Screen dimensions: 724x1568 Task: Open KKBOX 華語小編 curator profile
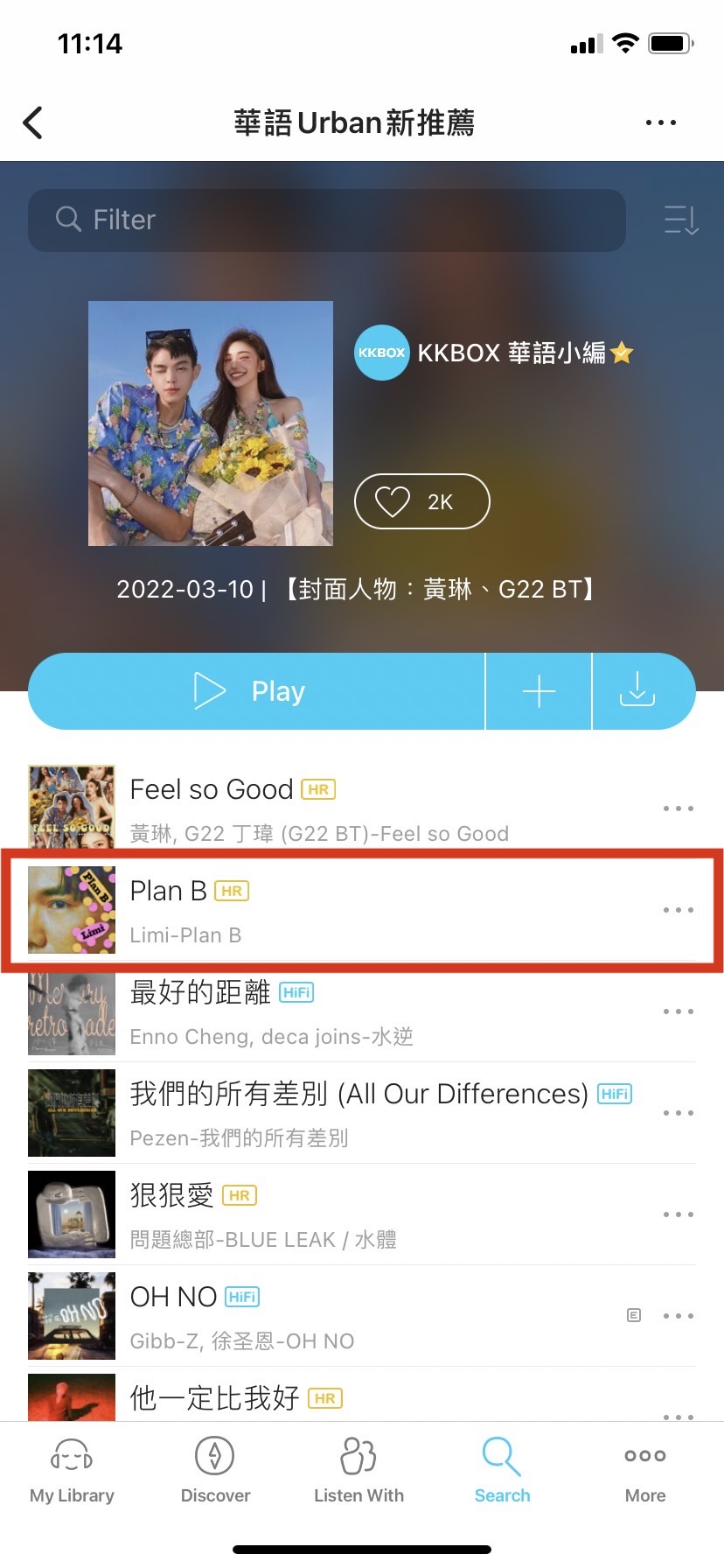pos(493,353)
